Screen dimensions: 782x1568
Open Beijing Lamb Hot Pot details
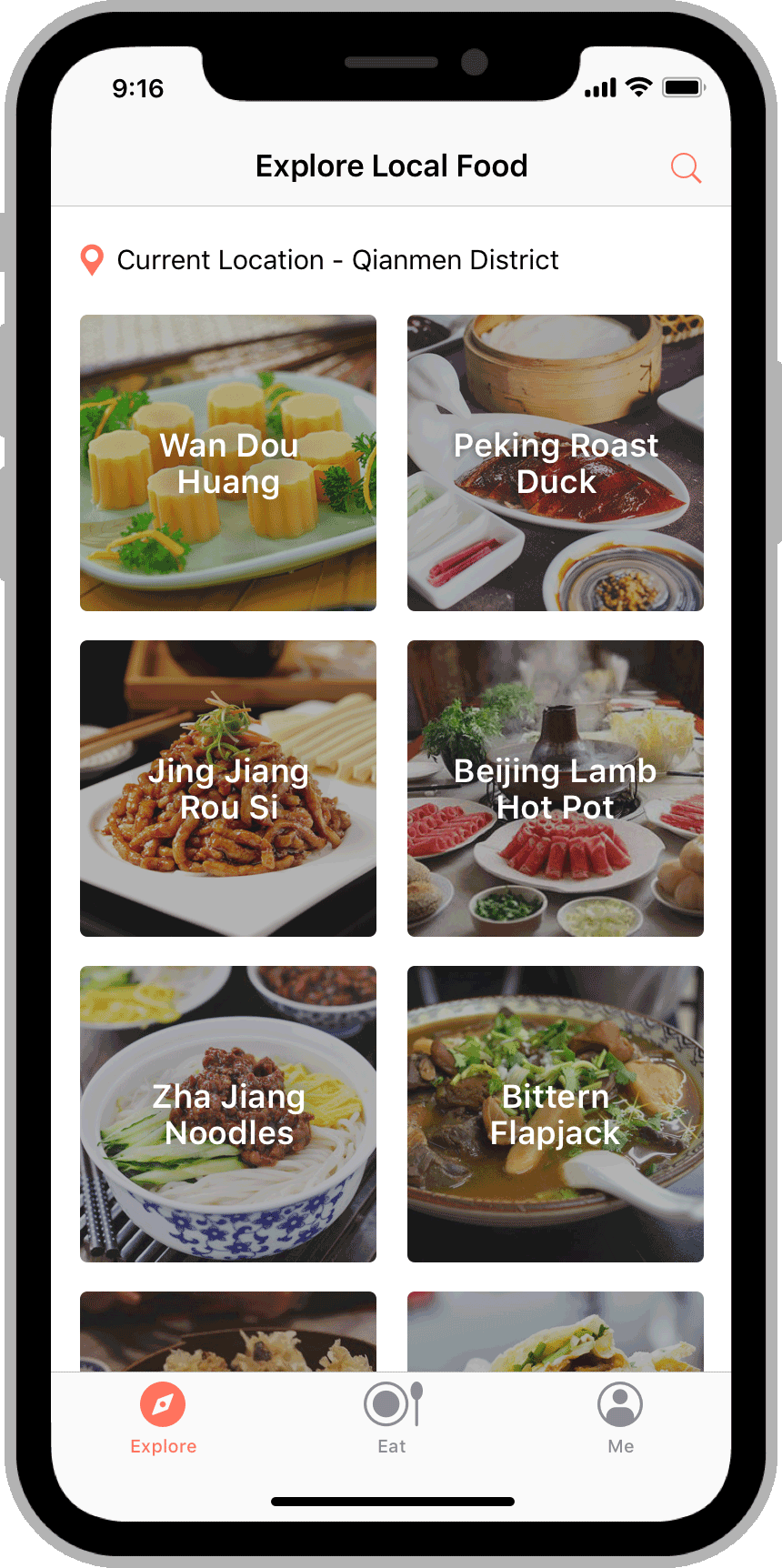(555, 788)
